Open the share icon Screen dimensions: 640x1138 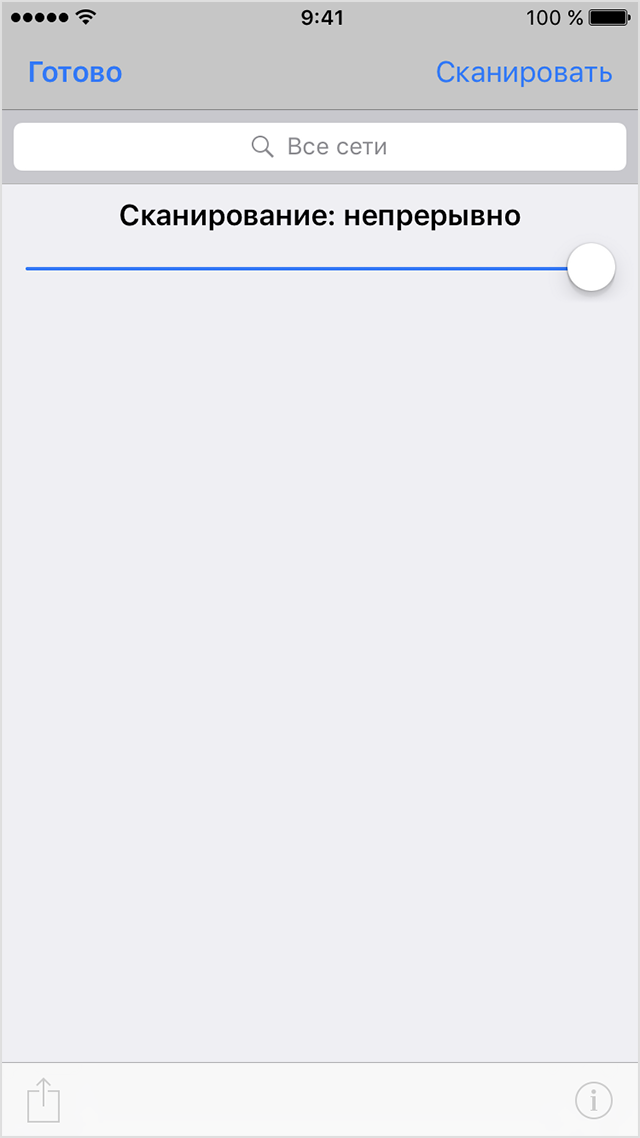click(44, 1100)
